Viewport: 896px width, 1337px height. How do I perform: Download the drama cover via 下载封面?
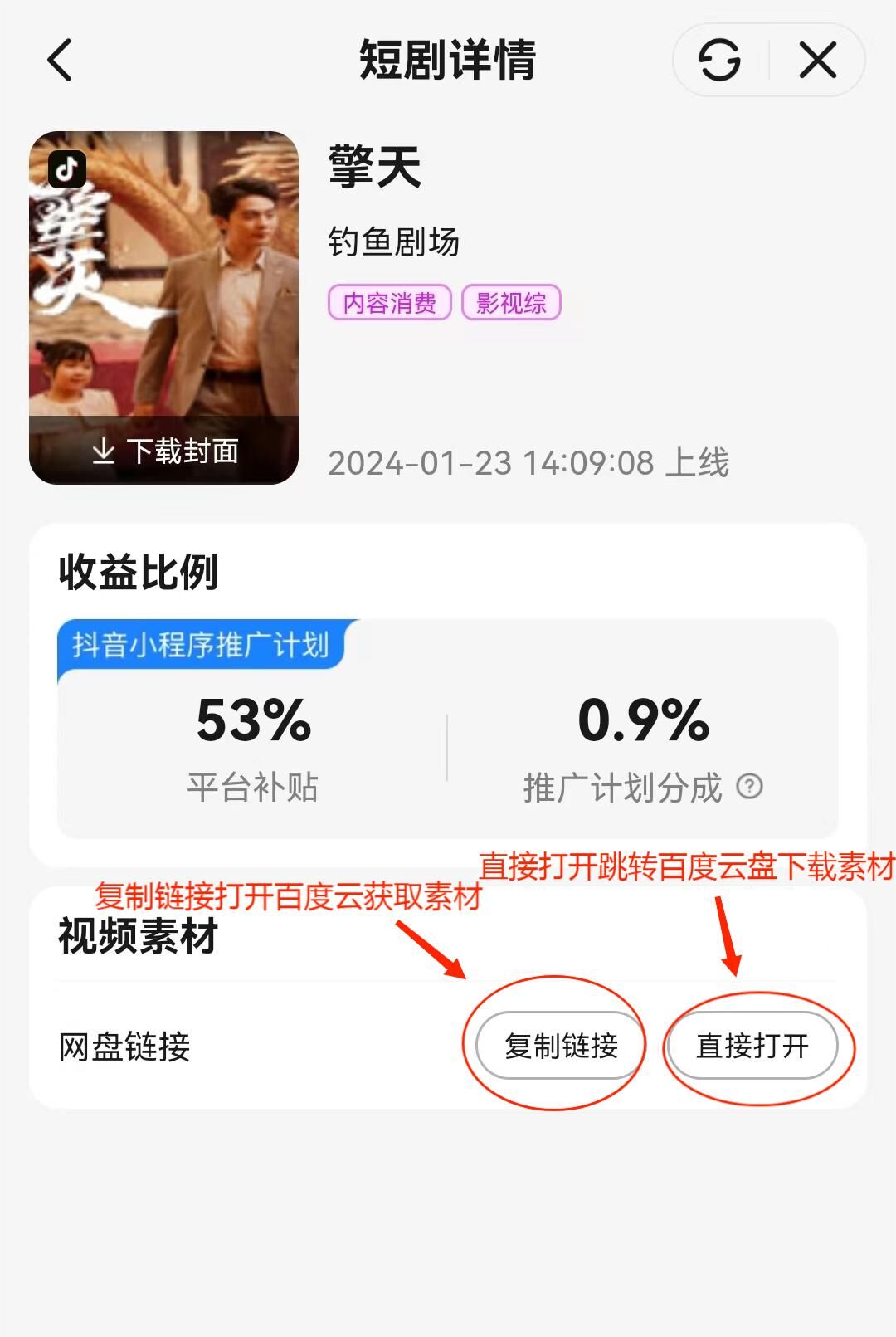[164, 451]
